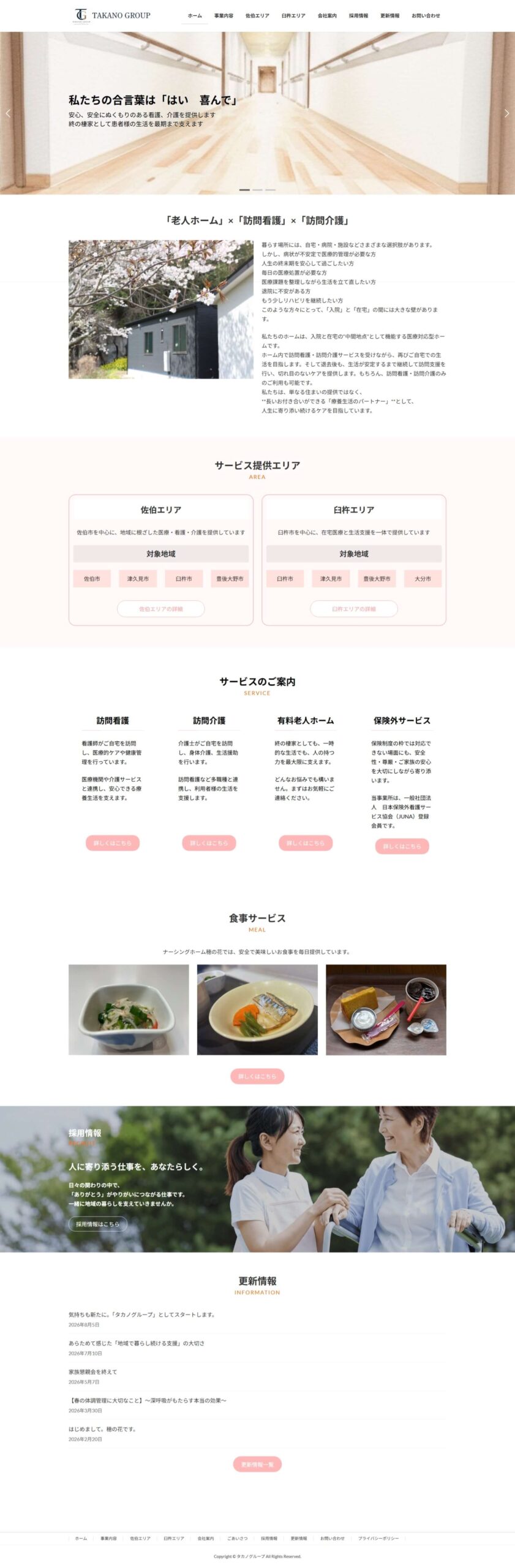Open ごあいさつ in the footer links

pyautogui.click(x=238, y=1538)
